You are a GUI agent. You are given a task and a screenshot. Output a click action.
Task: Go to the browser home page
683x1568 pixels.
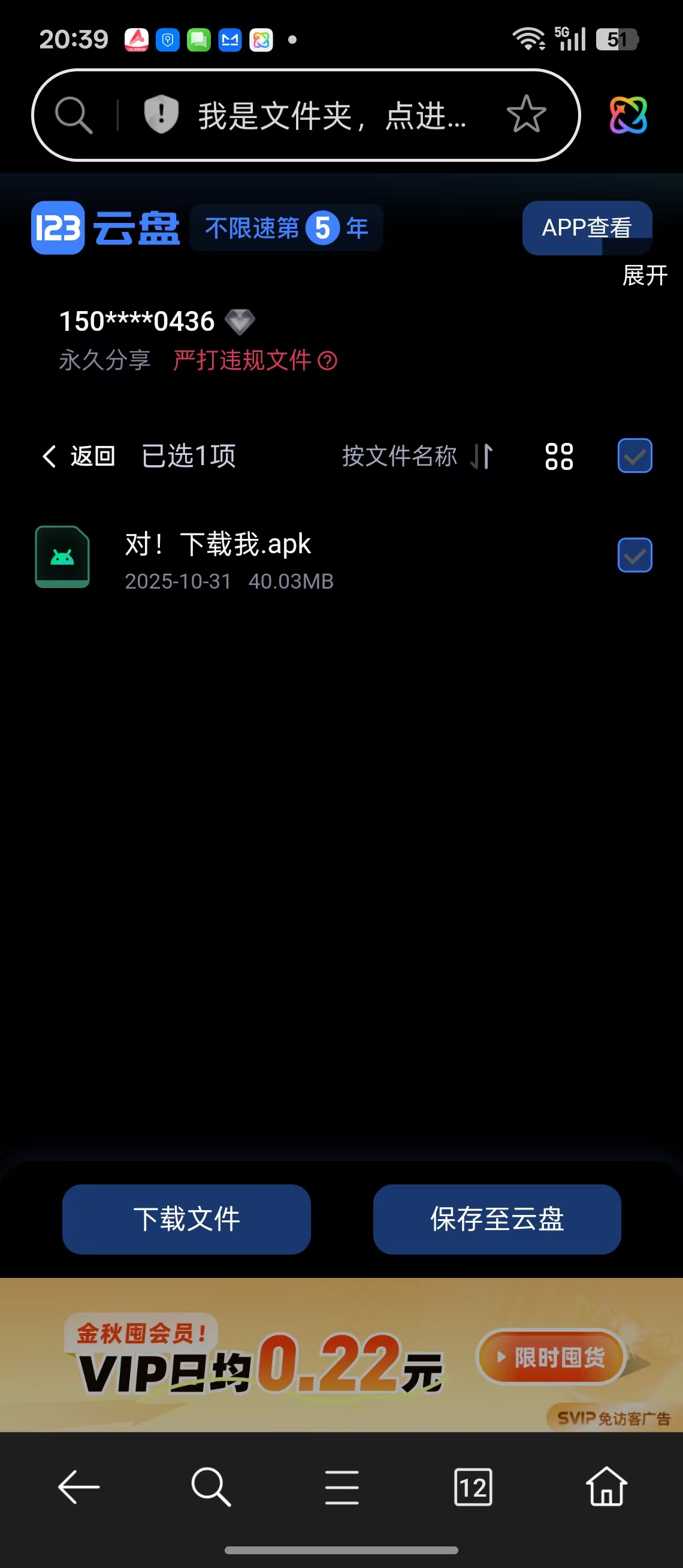[x=606, y=1487]
